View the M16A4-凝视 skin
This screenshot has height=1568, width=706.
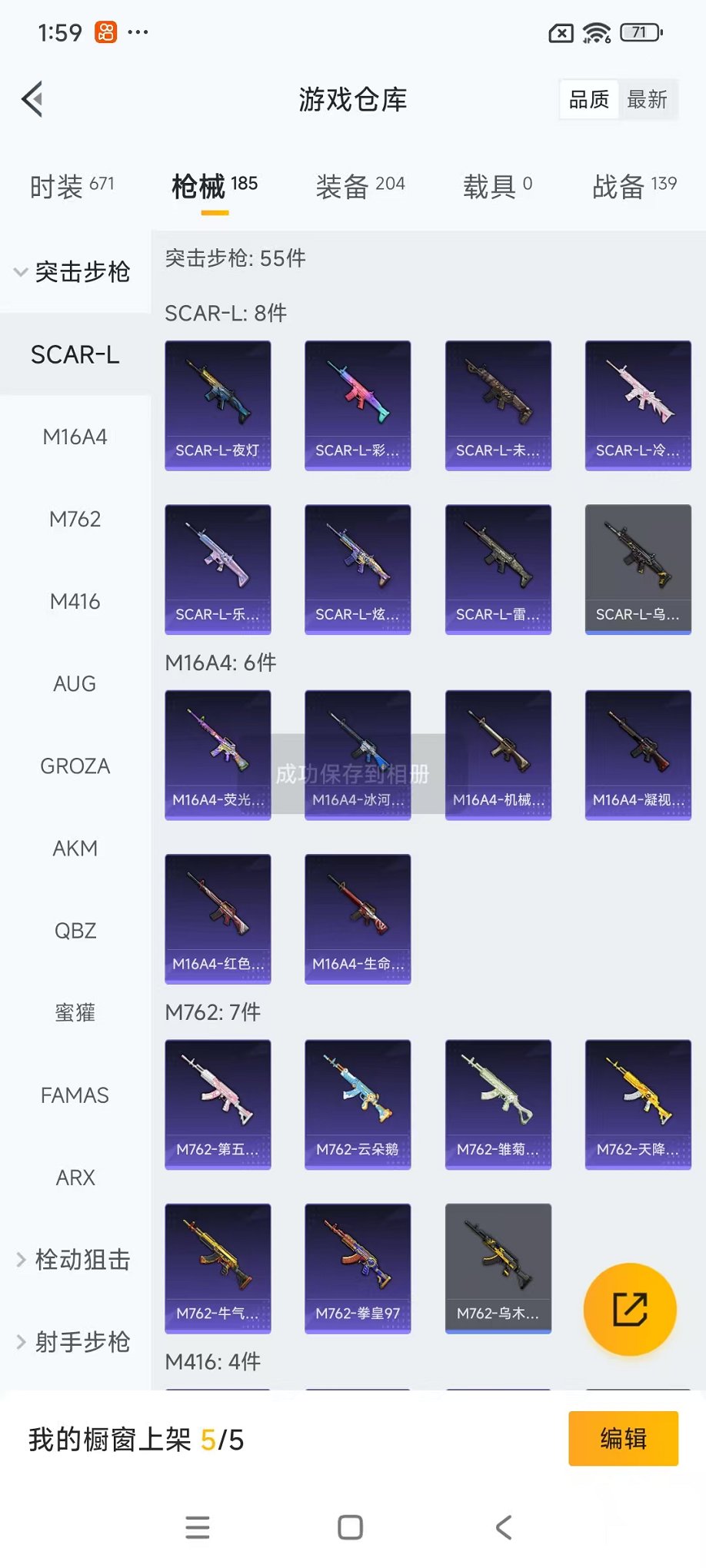click(x=638, y=755)
